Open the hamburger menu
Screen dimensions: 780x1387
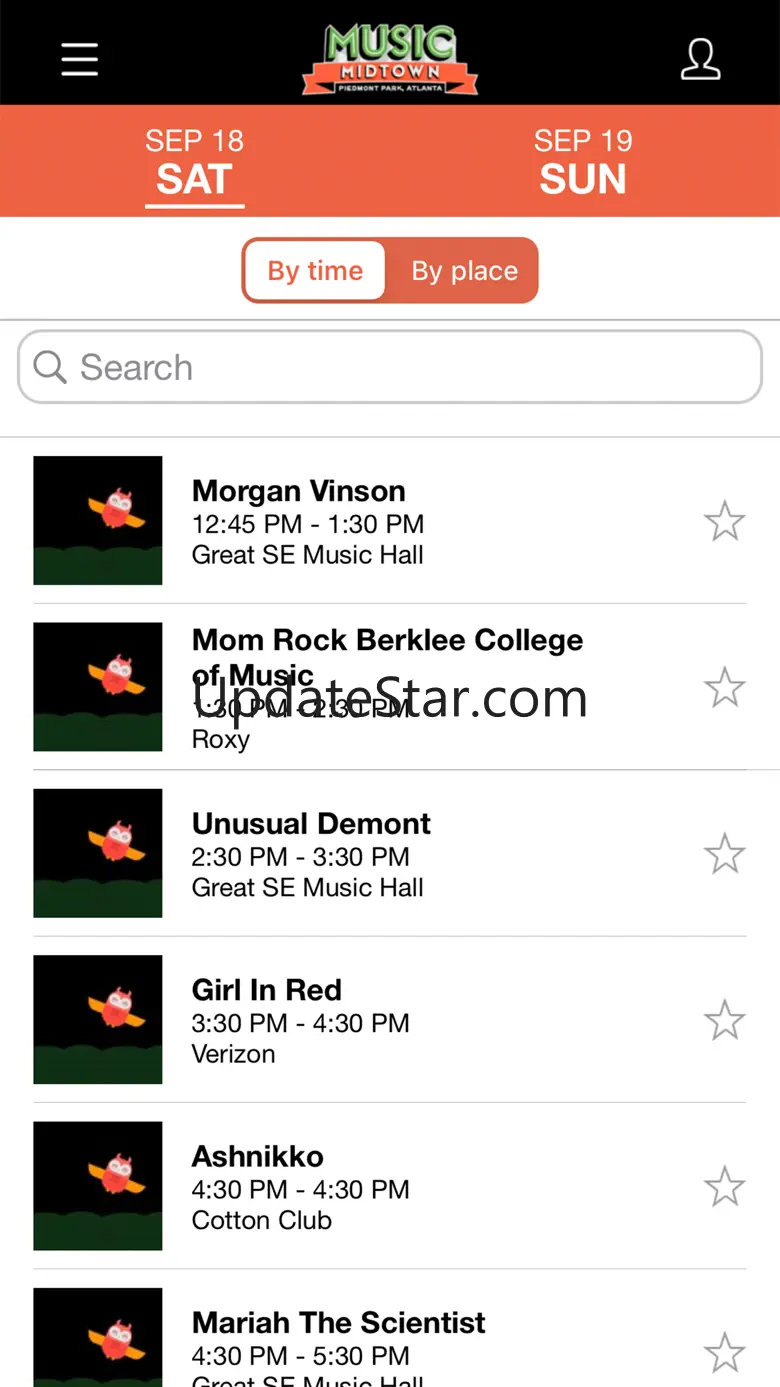pos(79,59)
